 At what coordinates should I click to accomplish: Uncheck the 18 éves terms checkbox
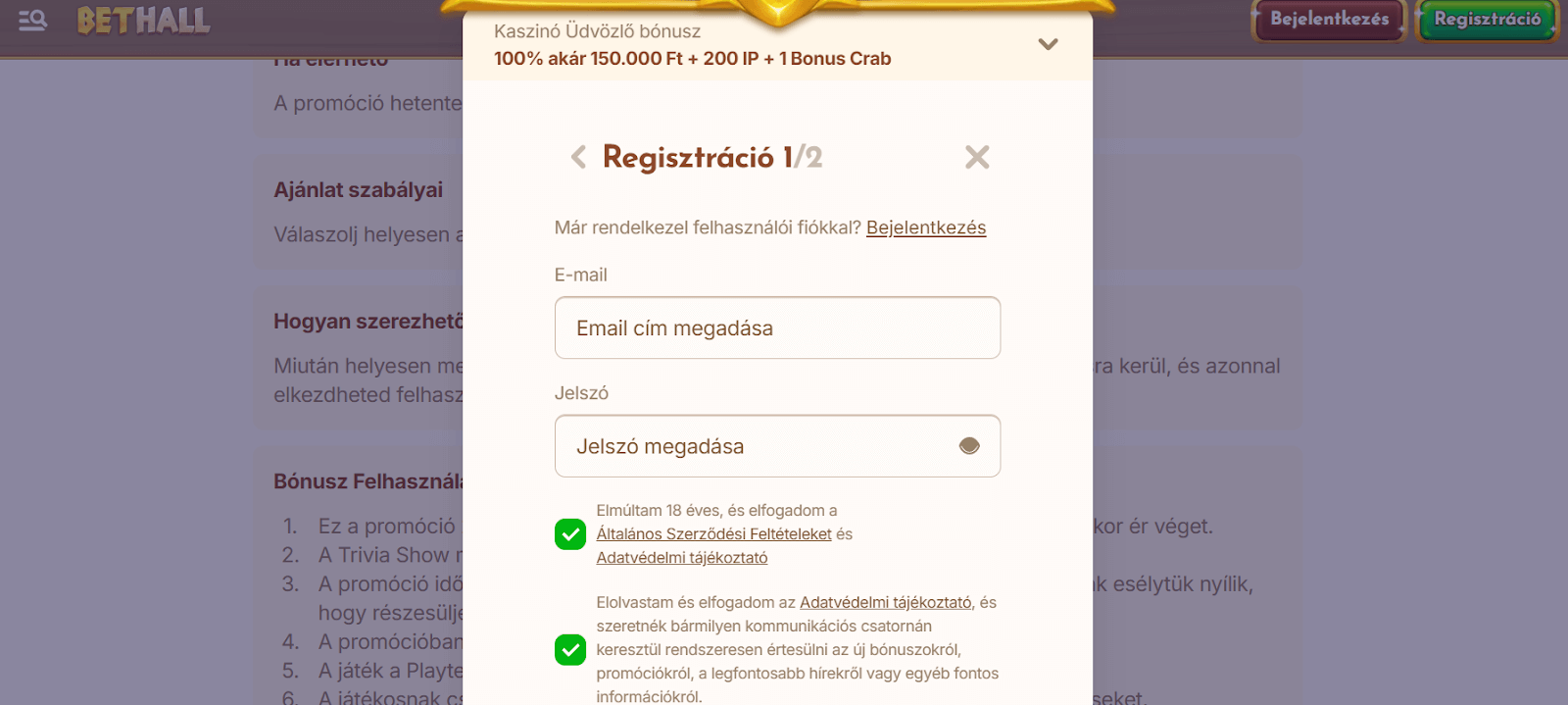tap(570, 534)
